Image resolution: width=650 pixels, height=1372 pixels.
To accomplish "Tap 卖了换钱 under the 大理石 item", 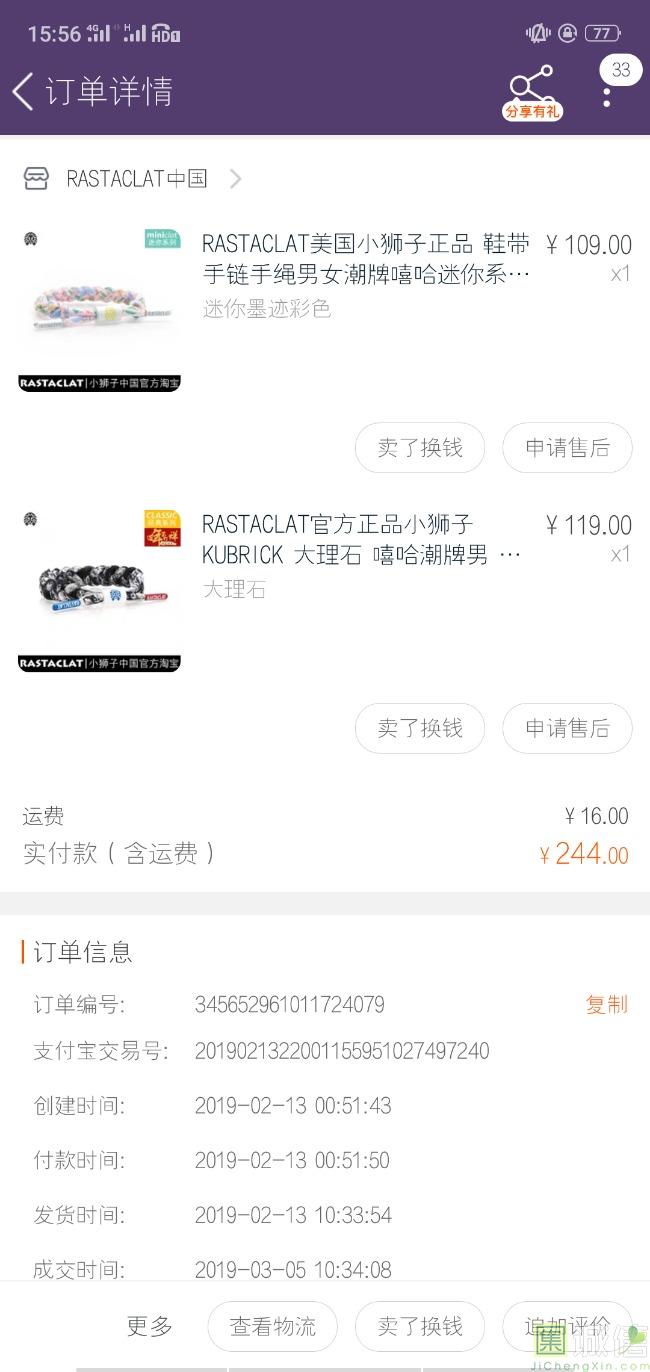I will tap(420, 728).
